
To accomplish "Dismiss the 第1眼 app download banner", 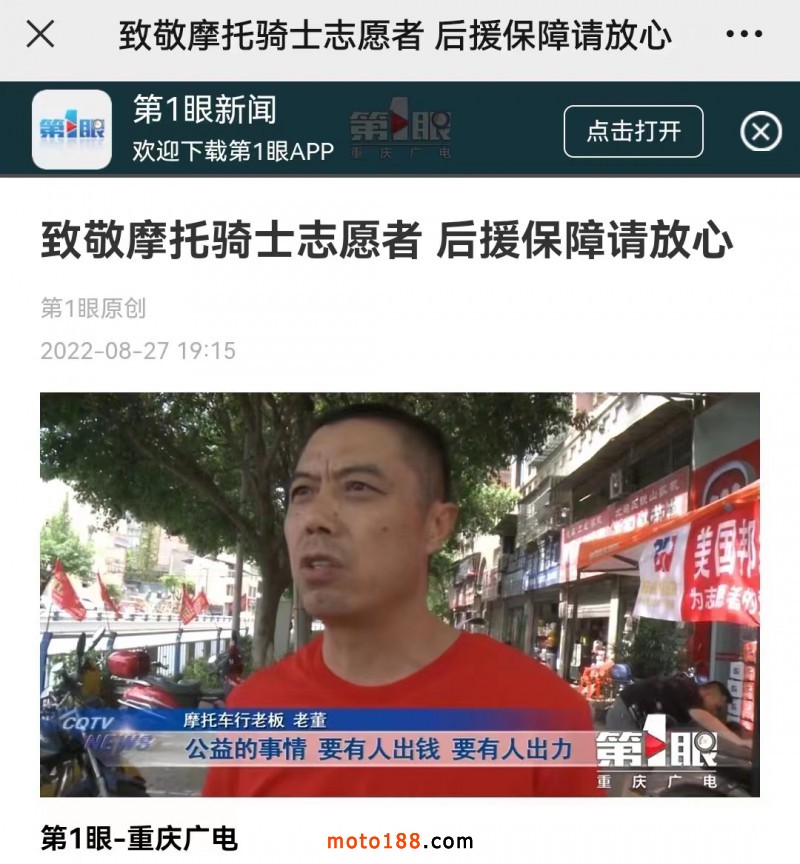I will click(x=760, y=131).
